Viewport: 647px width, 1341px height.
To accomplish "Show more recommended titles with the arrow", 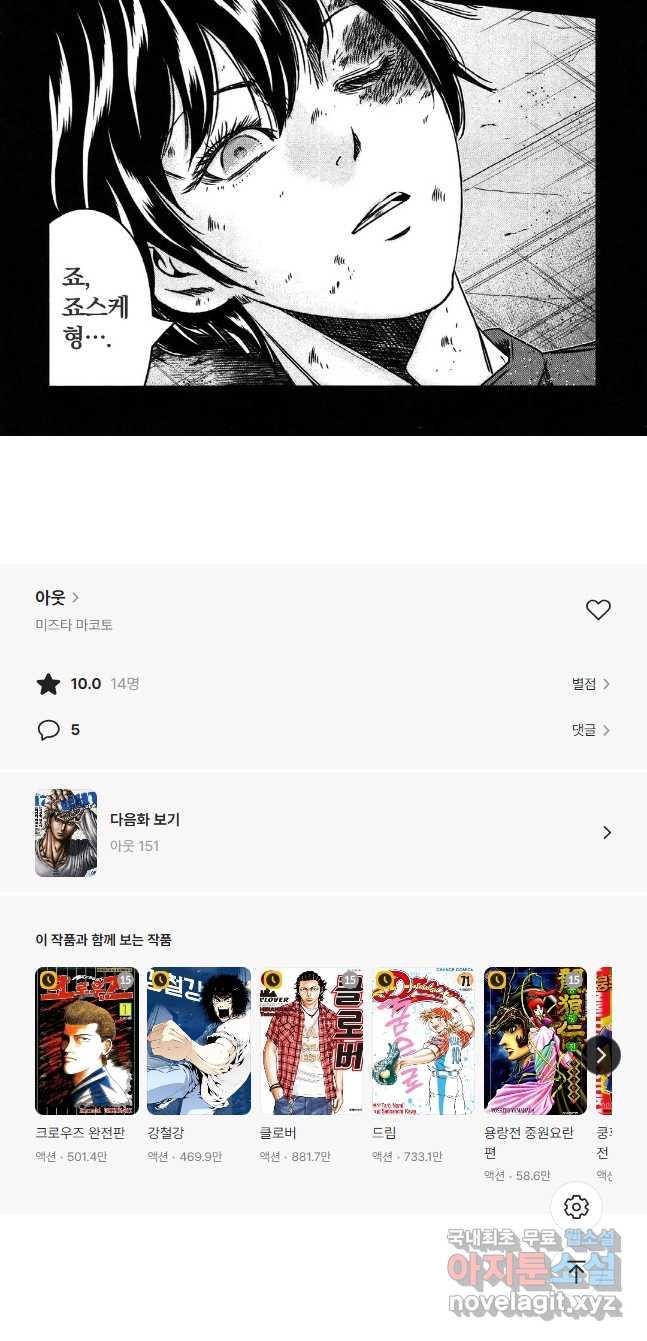I will 601,1055.
